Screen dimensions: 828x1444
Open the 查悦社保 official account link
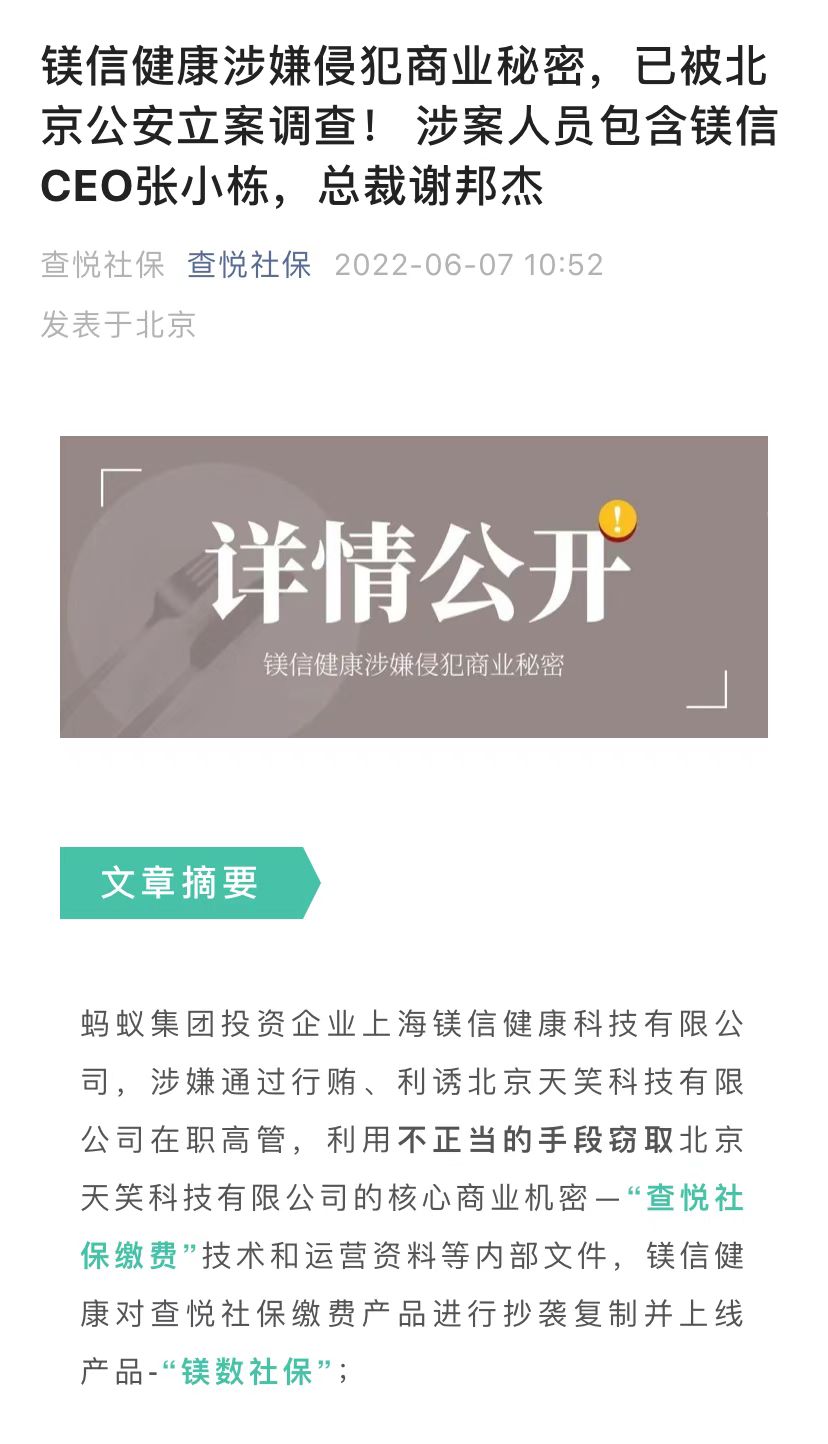pos(249,265)
